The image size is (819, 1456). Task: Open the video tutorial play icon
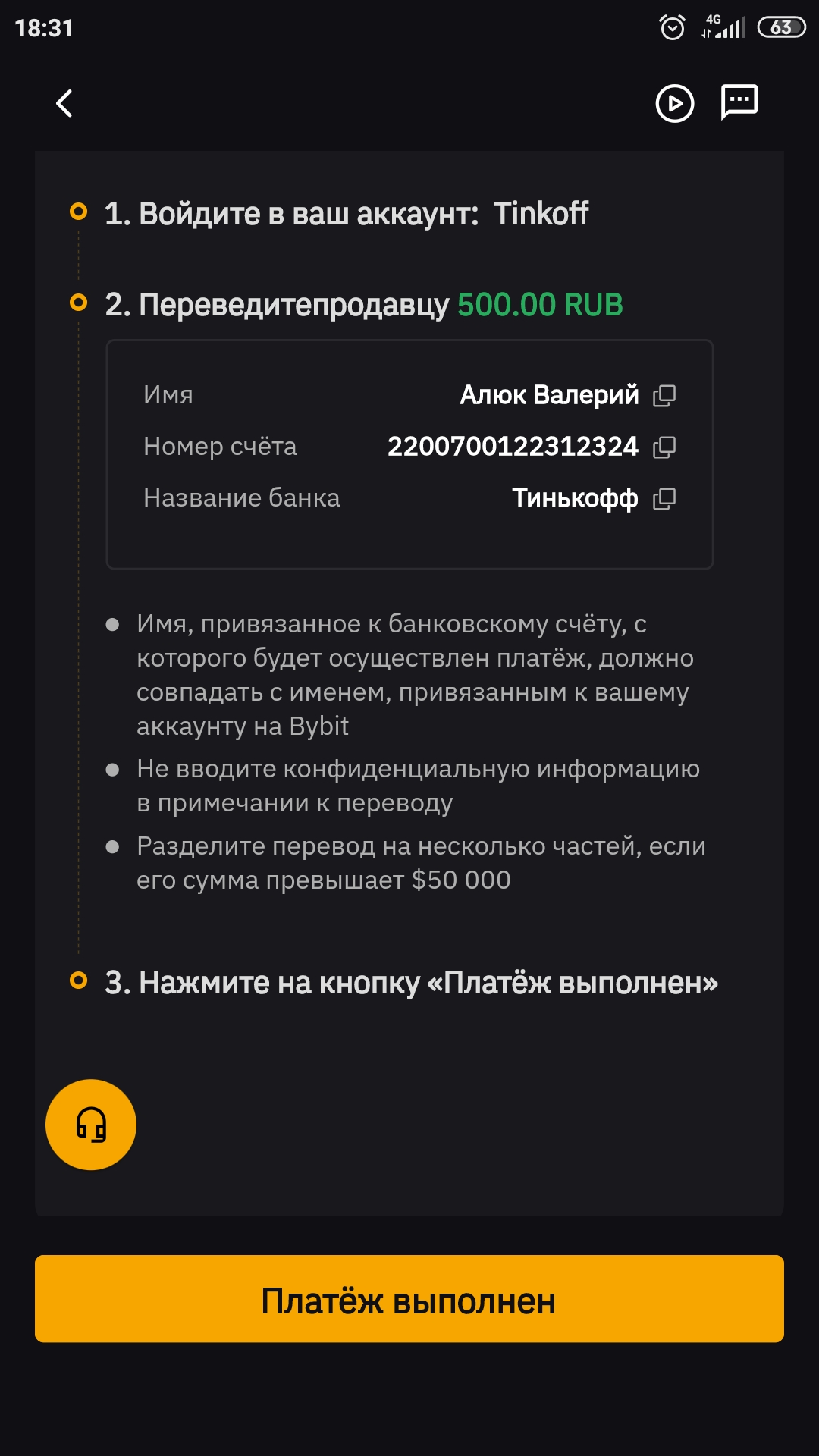[x=674, y=103]
